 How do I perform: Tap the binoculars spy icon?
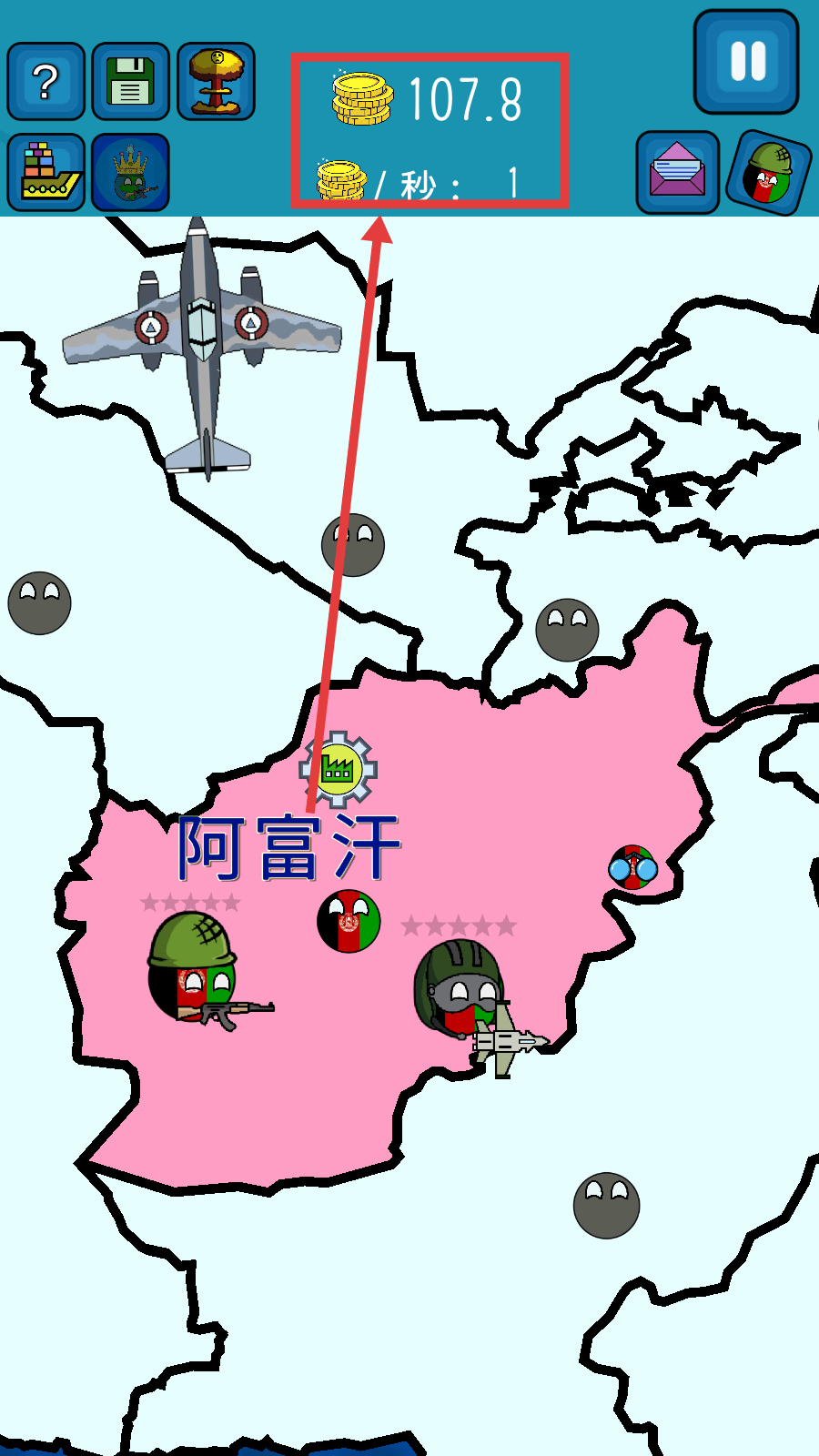coord(633,867)
